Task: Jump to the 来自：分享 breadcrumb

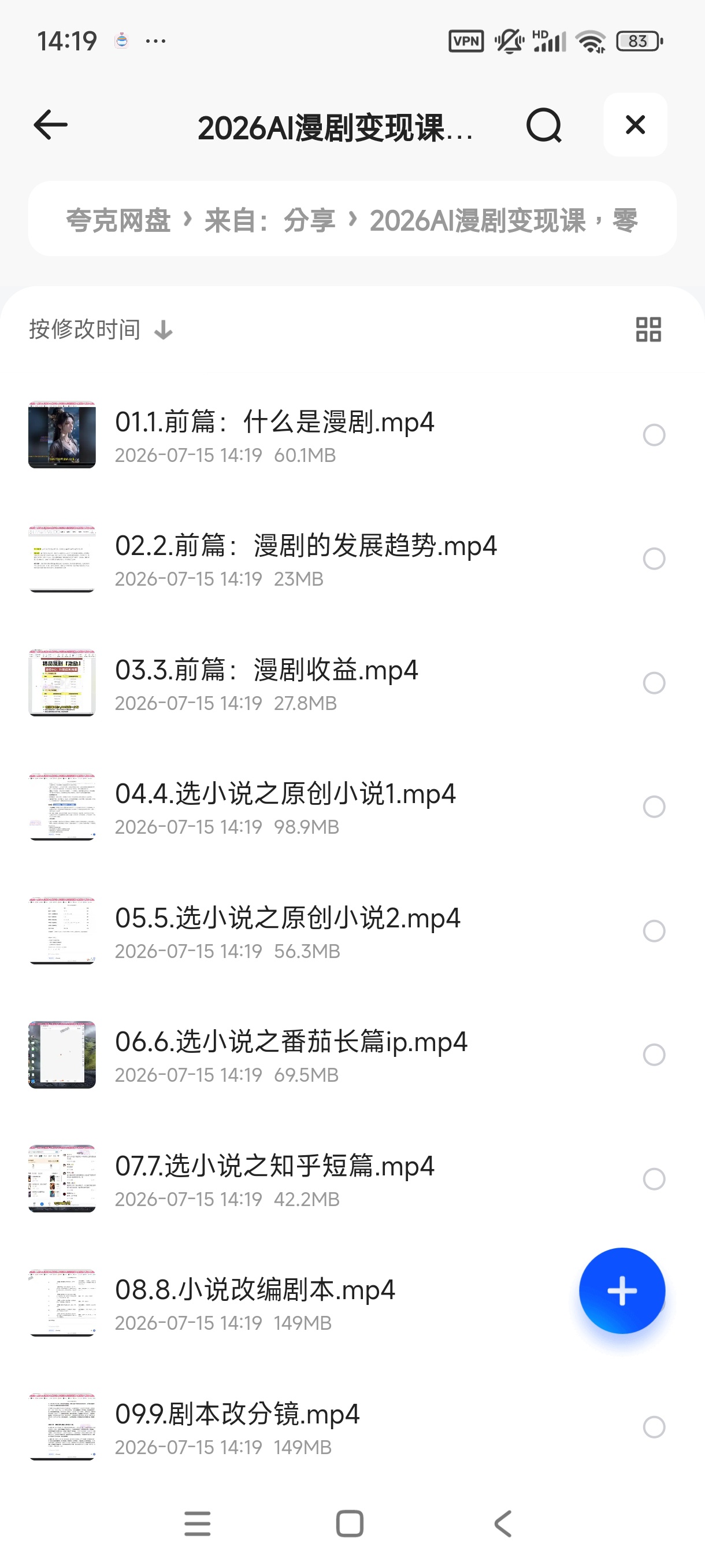Action: [269, 220]
